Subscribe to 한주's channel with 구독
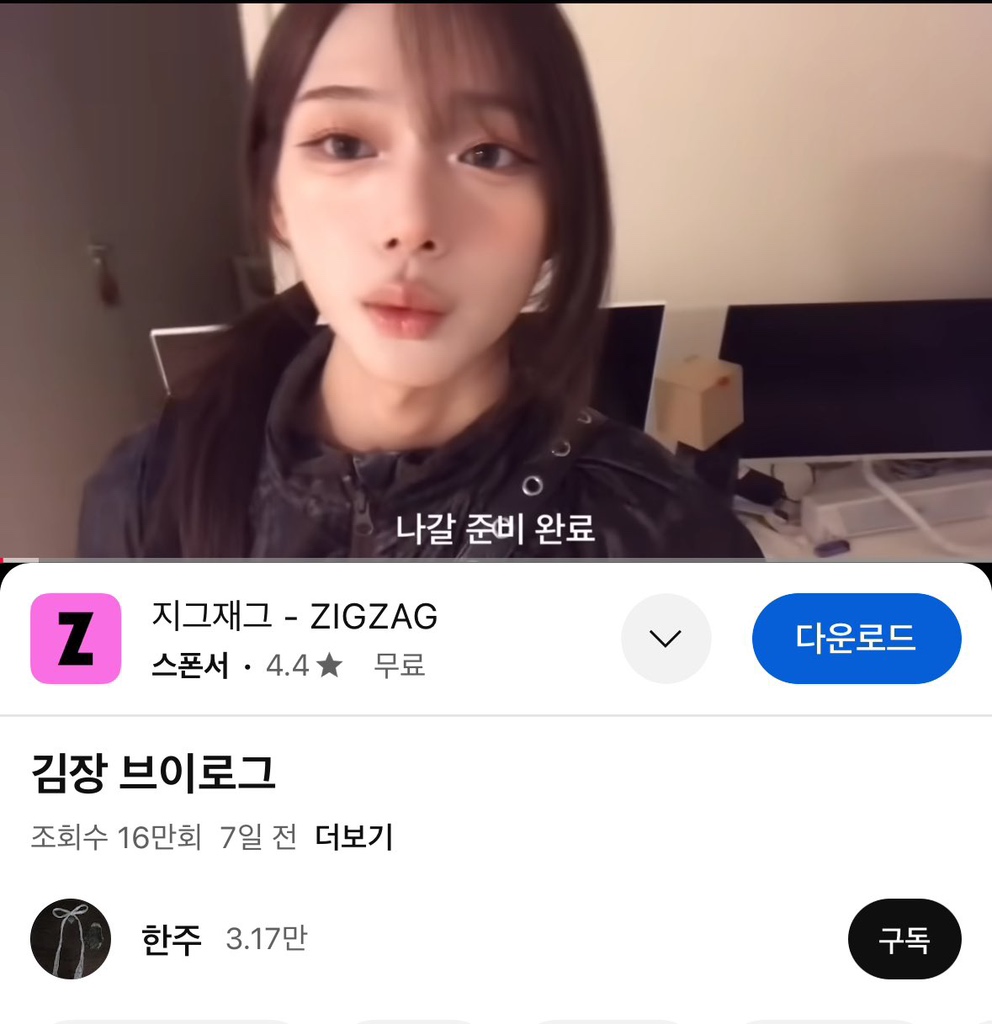The image size is (992, 1024). 904,939
